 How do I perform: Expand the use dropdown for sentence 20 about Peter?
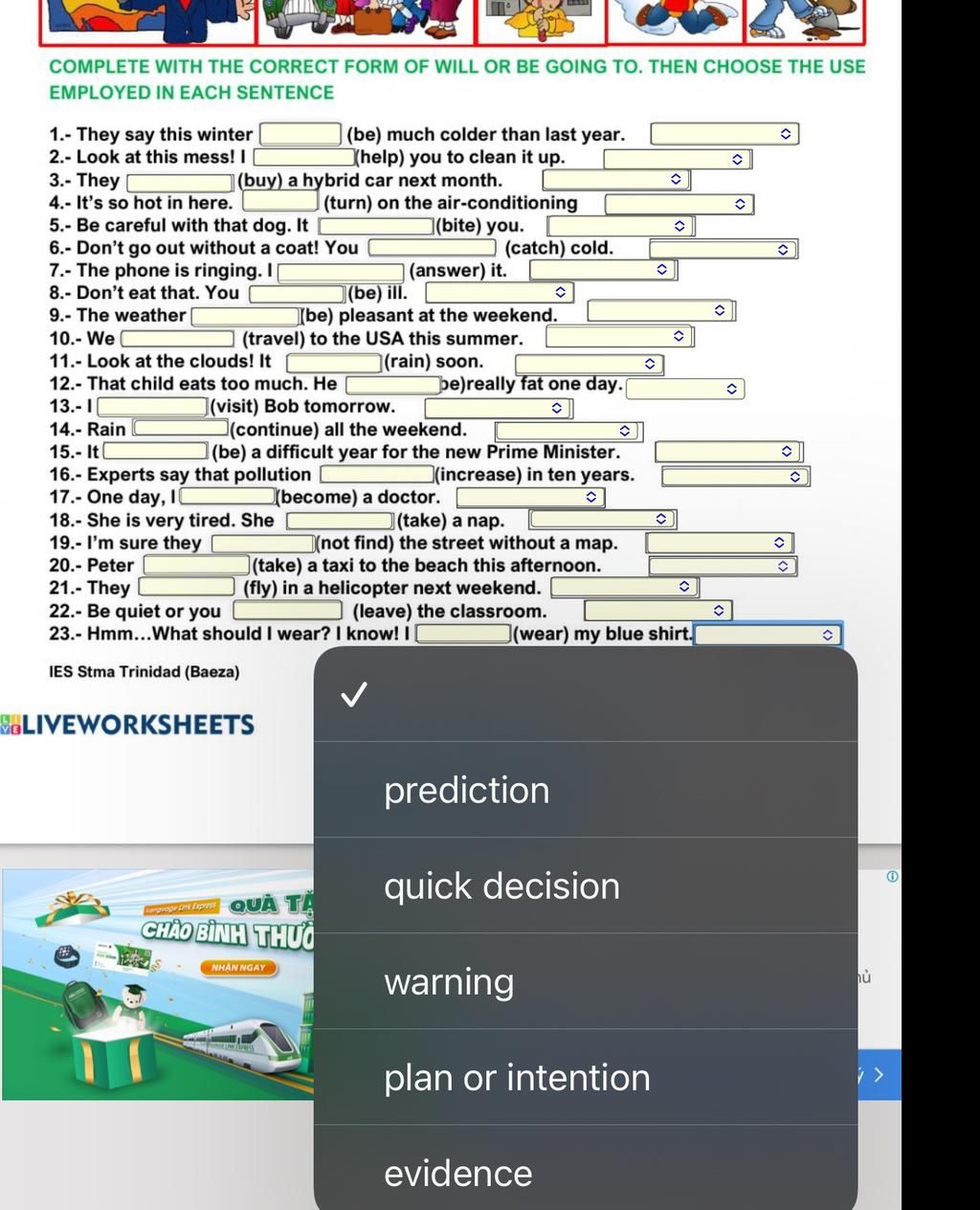pyautogui.click(x=722, y=566)
